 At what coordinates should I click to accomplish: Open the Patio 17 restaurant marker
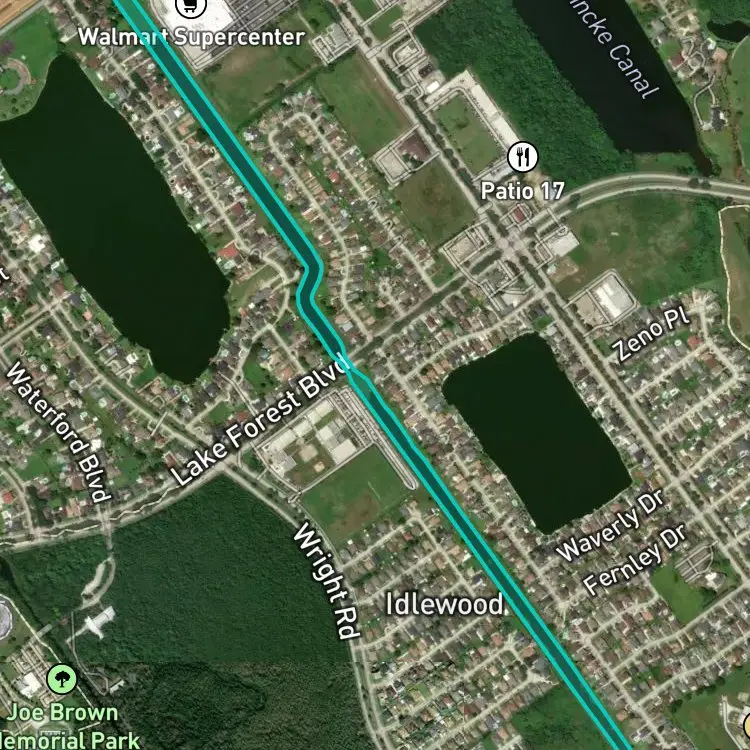coord(523,156)
